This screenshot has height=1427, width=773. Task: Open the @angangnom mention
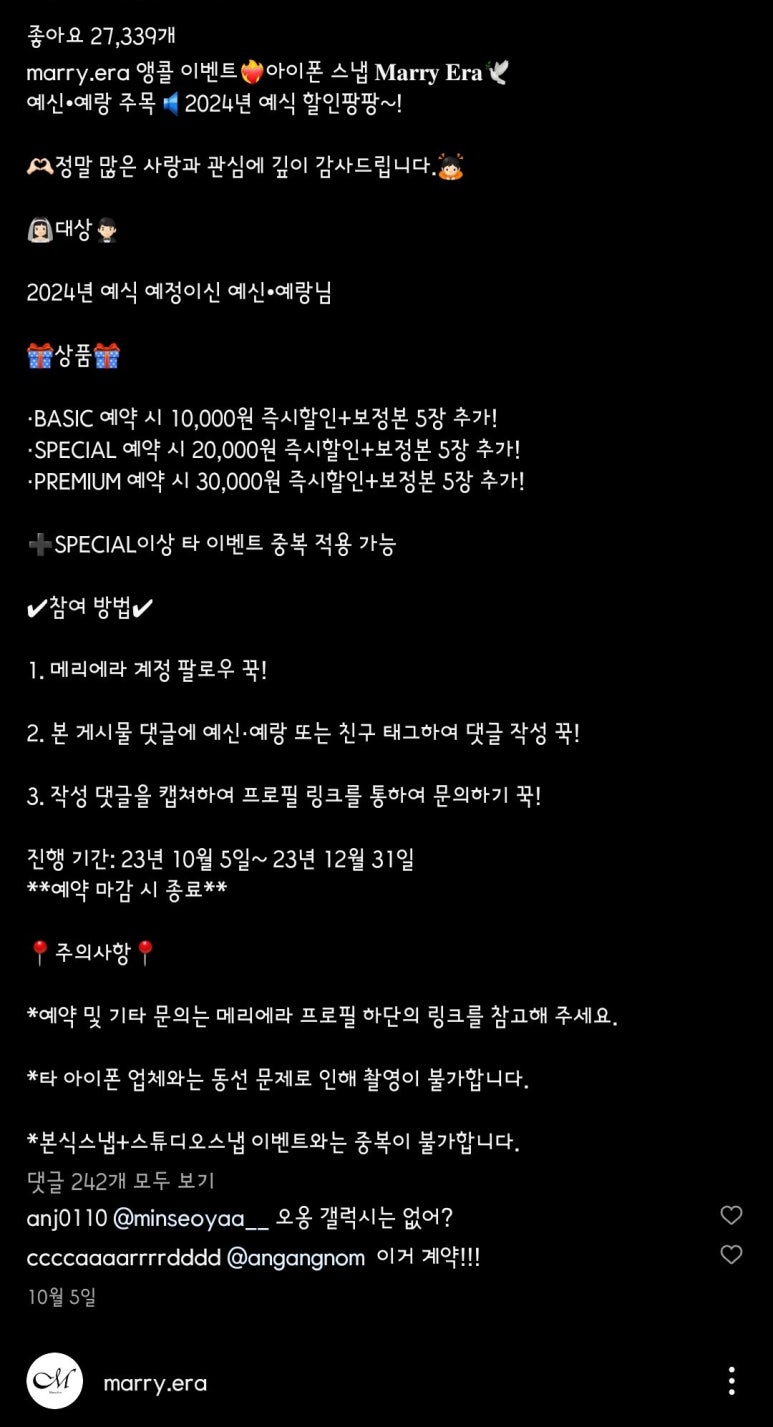point(296,1258)
